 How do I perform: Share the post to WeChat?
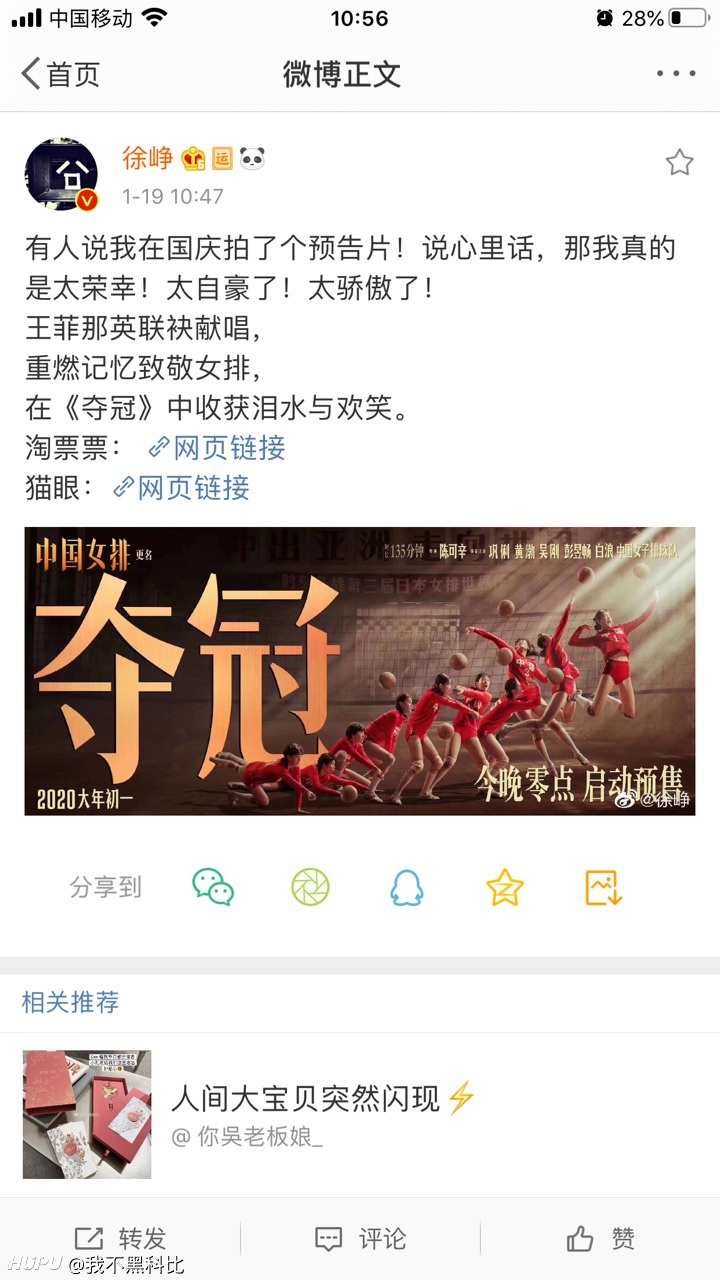coord(213,887)
